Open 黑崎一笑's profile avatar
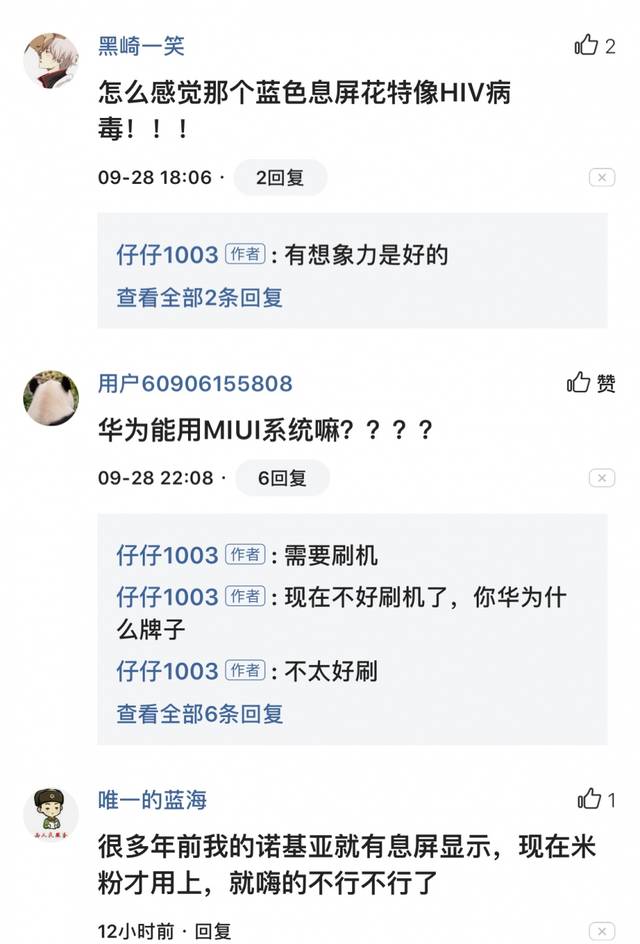The image size is (640, 944). pyautogui.click(x=51, y=60)
